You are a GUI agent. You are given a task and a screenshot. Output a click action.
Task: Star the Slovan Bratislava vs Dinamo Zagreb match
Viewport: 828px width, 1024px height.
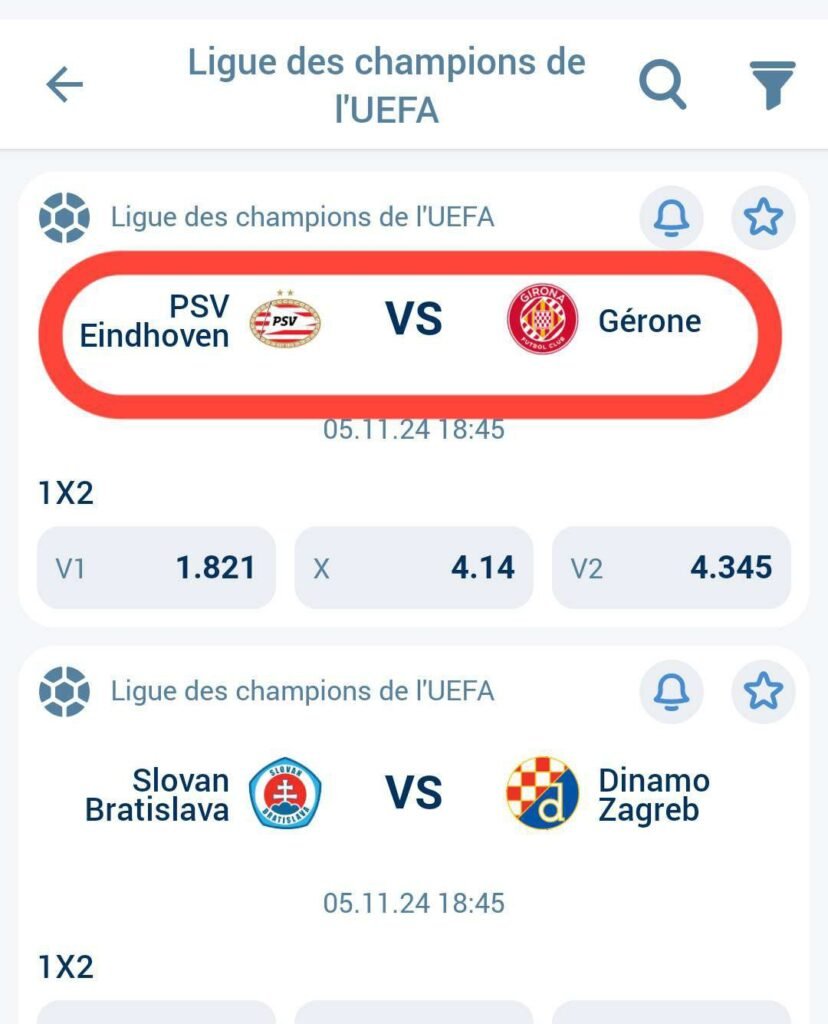point(764,691)
